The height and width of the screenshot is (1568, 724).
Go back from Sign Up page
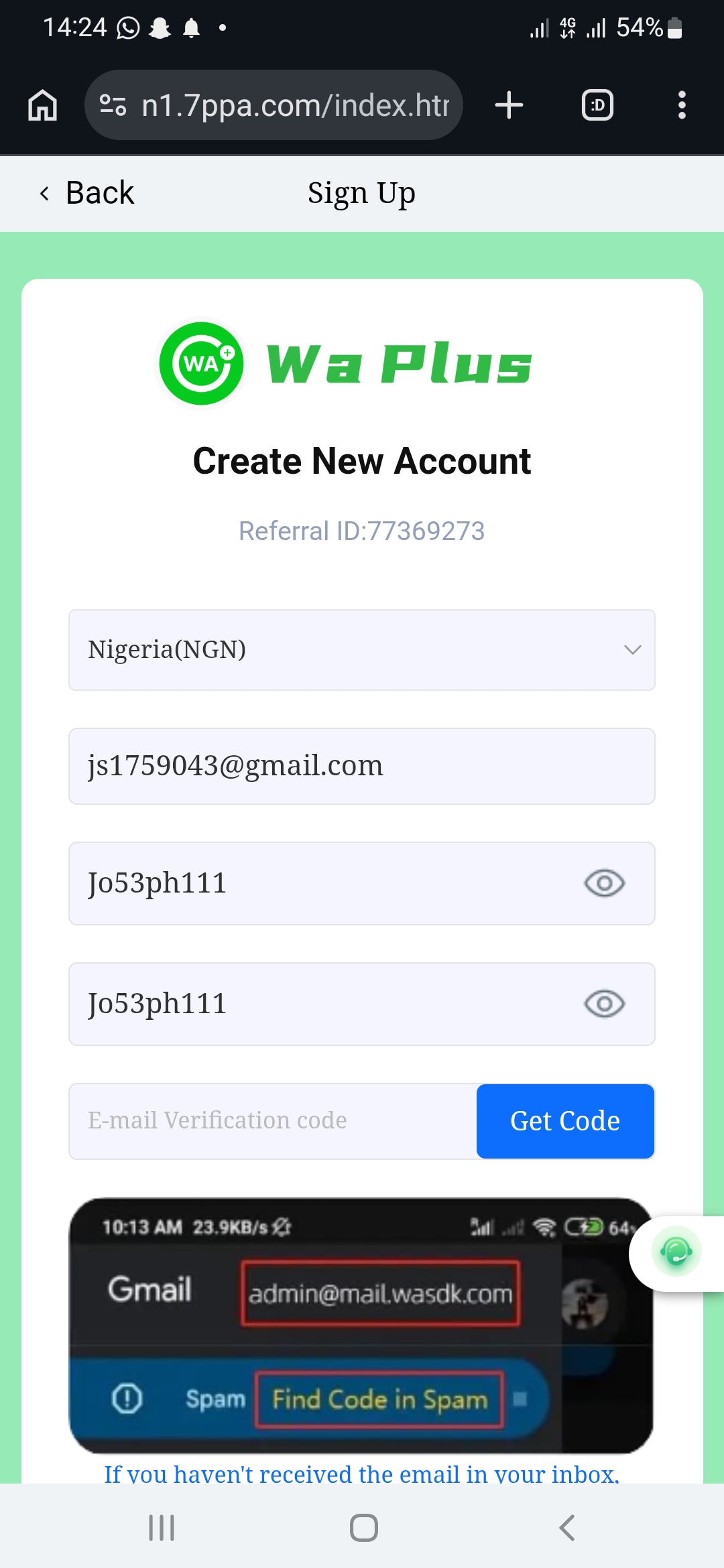coord(87,194)
